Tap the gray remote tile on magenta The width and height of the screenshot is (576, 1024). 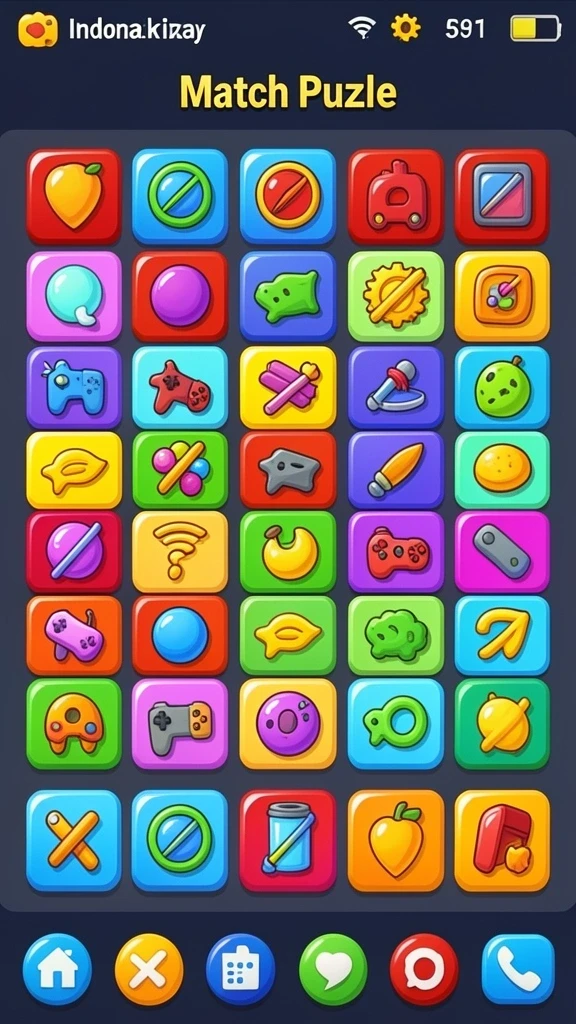[x=502, y=552]
